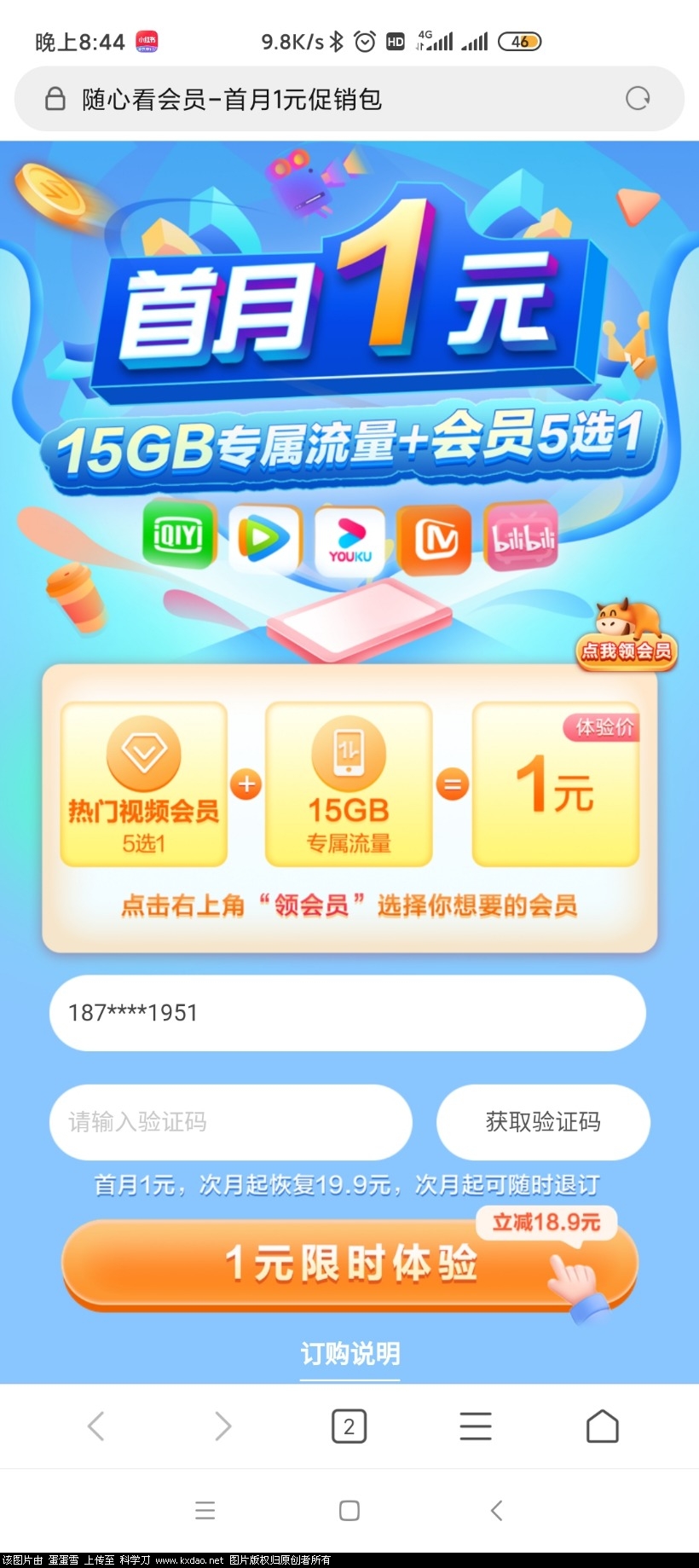The height and width of the screenshot is (1568, 699).
Task: Go back with browser back arrow
Action: pos(96,1426)
